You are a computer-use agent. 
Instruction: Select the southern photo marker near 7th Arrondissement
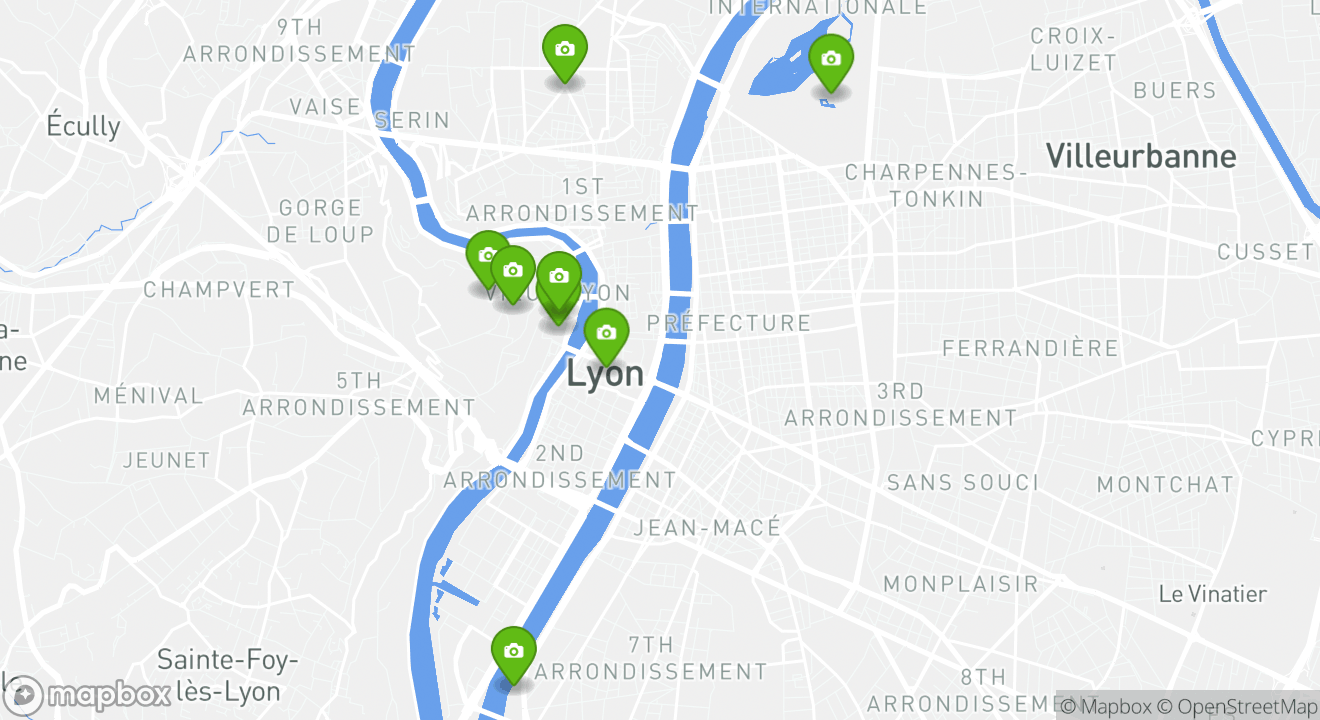(513, 652)
